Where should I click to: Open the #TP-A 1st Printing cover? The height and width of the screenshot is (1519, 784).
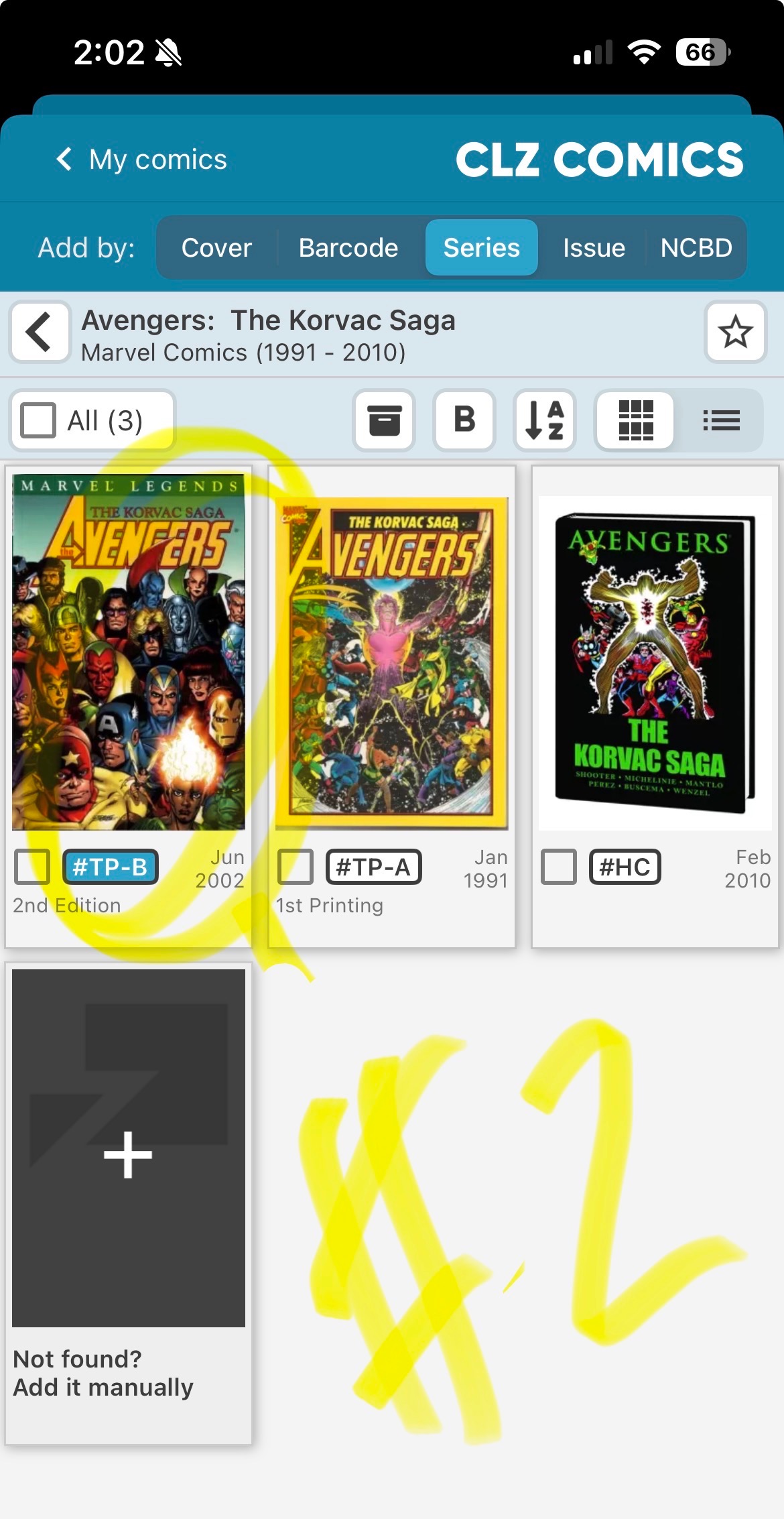click(x=392, y=664)
